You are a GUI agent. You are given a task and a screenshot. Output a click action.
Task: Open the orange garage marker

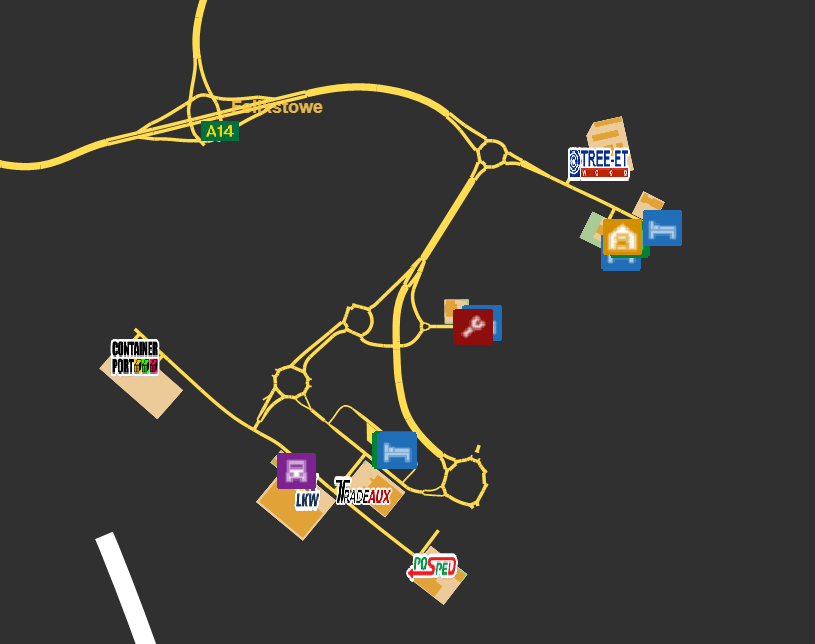(x=623, y=238)
